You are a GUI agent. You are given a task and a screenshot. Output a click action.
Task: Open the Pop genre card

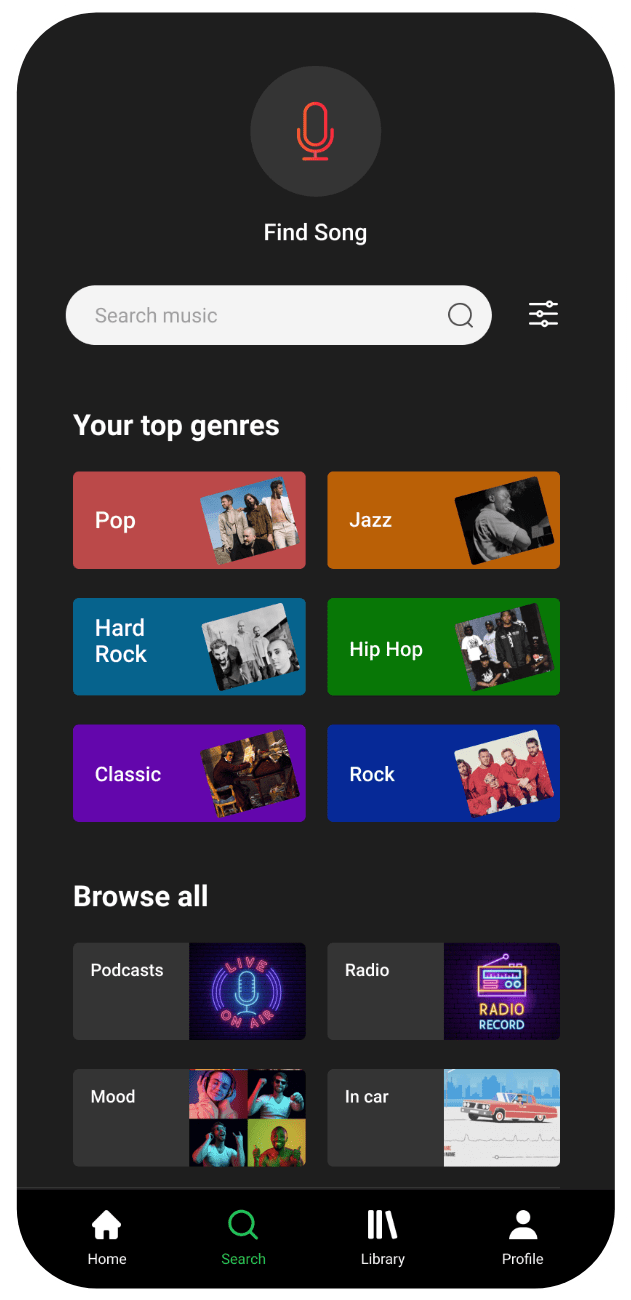[x=189, y=520]
